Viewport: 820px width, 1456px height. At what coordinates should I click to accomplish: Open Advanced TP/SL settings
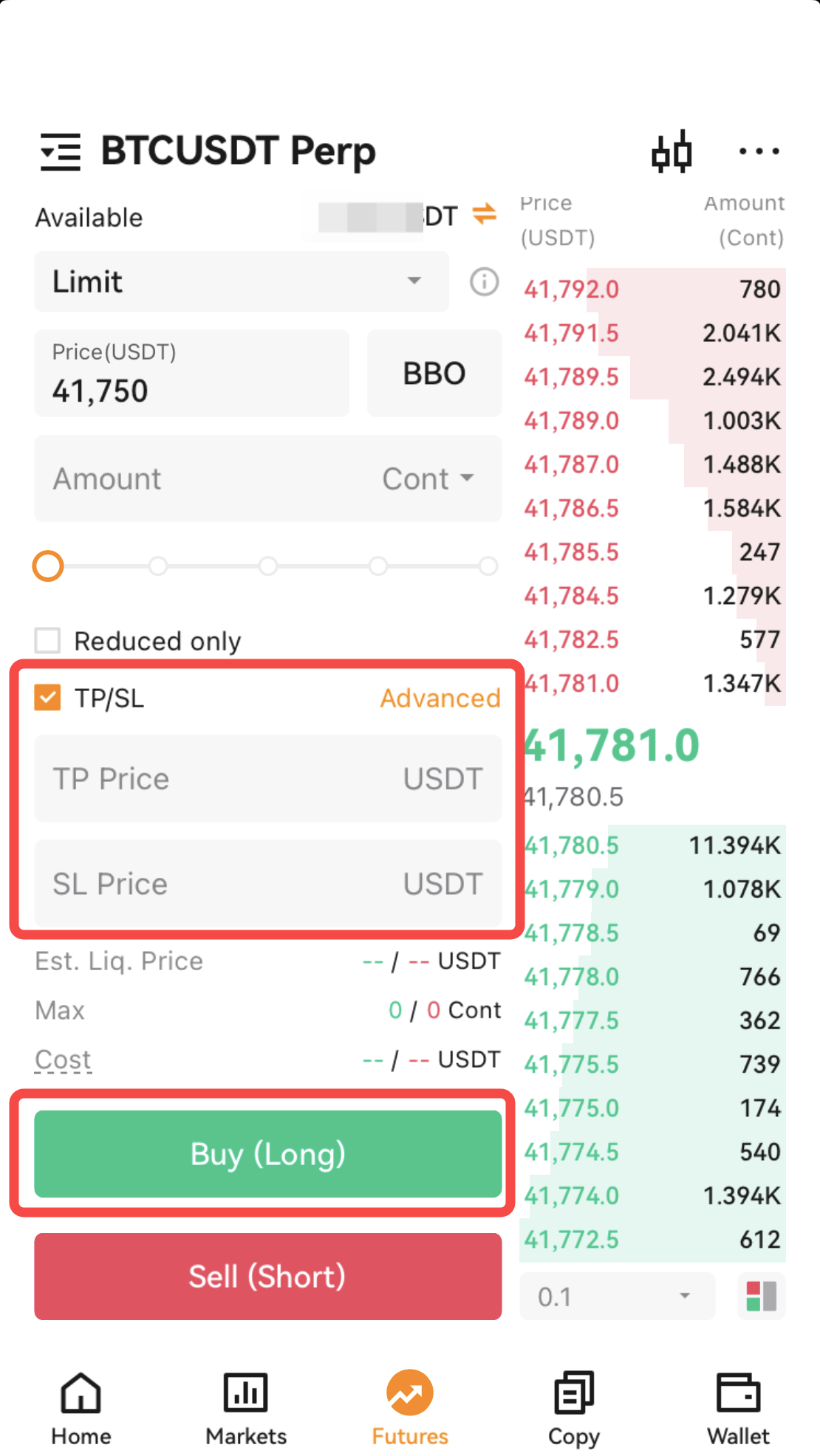click(x=440, y=698)
